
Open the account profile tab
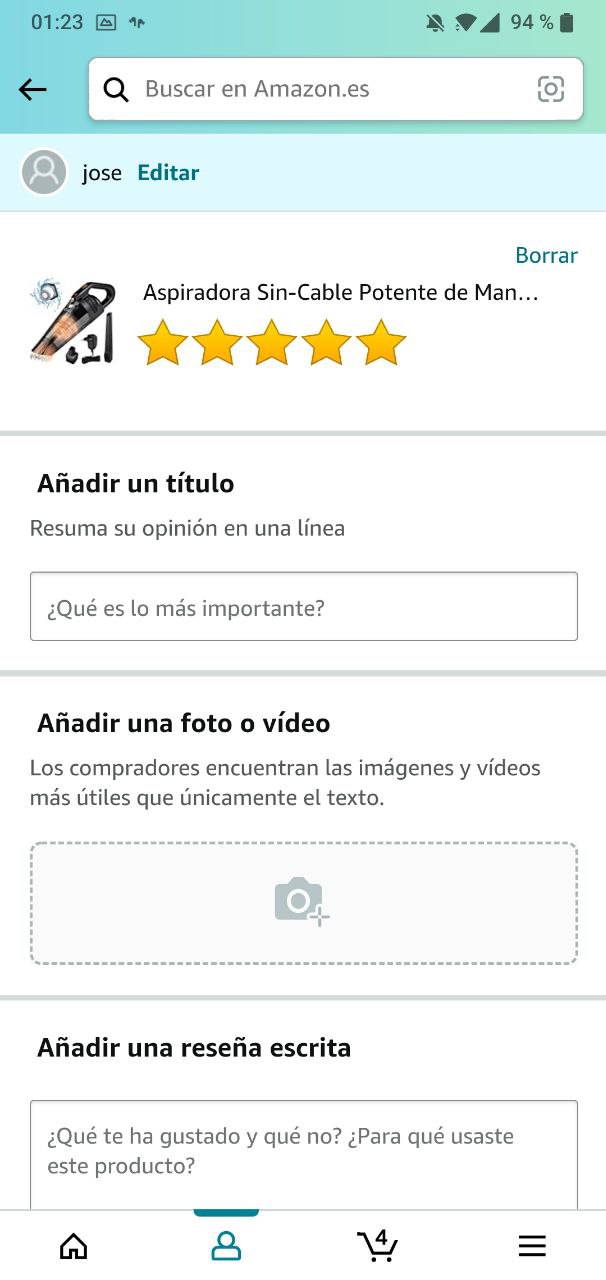pyautogui.click(x=226, y=1246)
